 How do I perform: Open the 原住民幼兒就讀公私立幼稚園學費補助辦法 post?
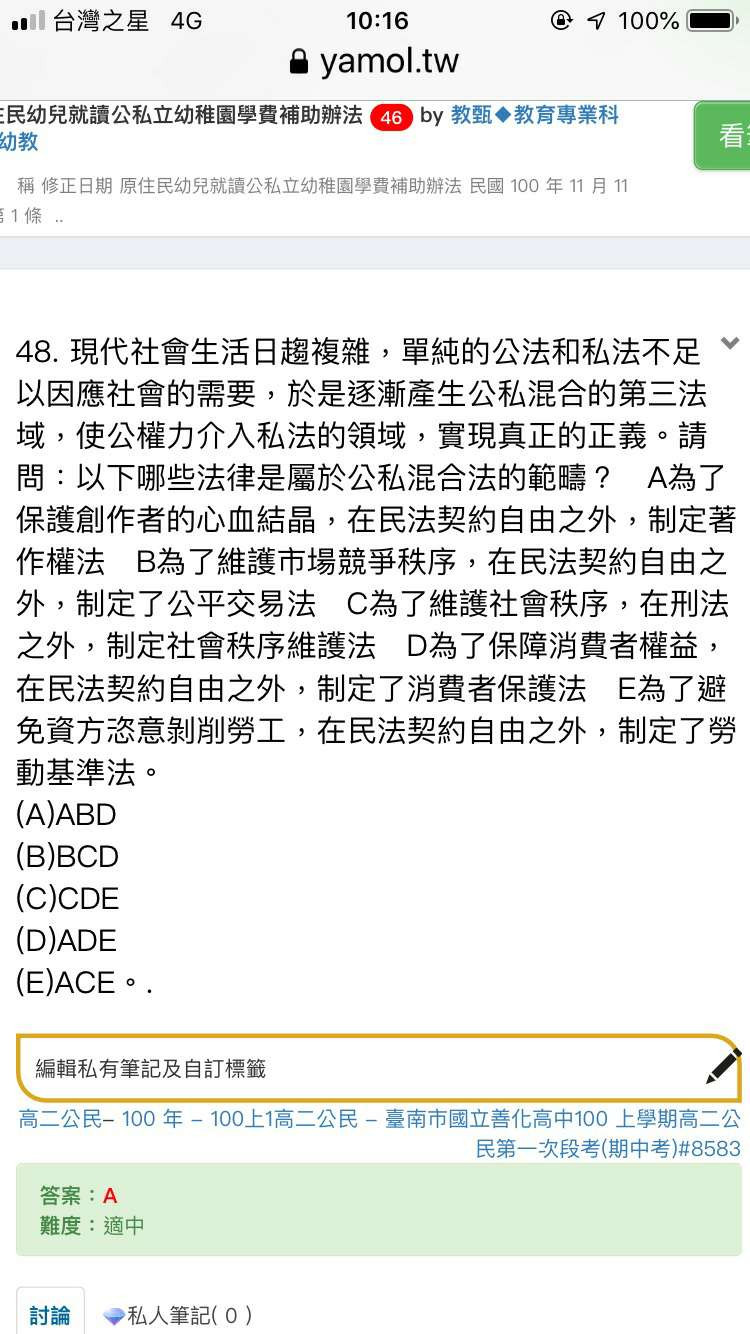coord(180,115)
